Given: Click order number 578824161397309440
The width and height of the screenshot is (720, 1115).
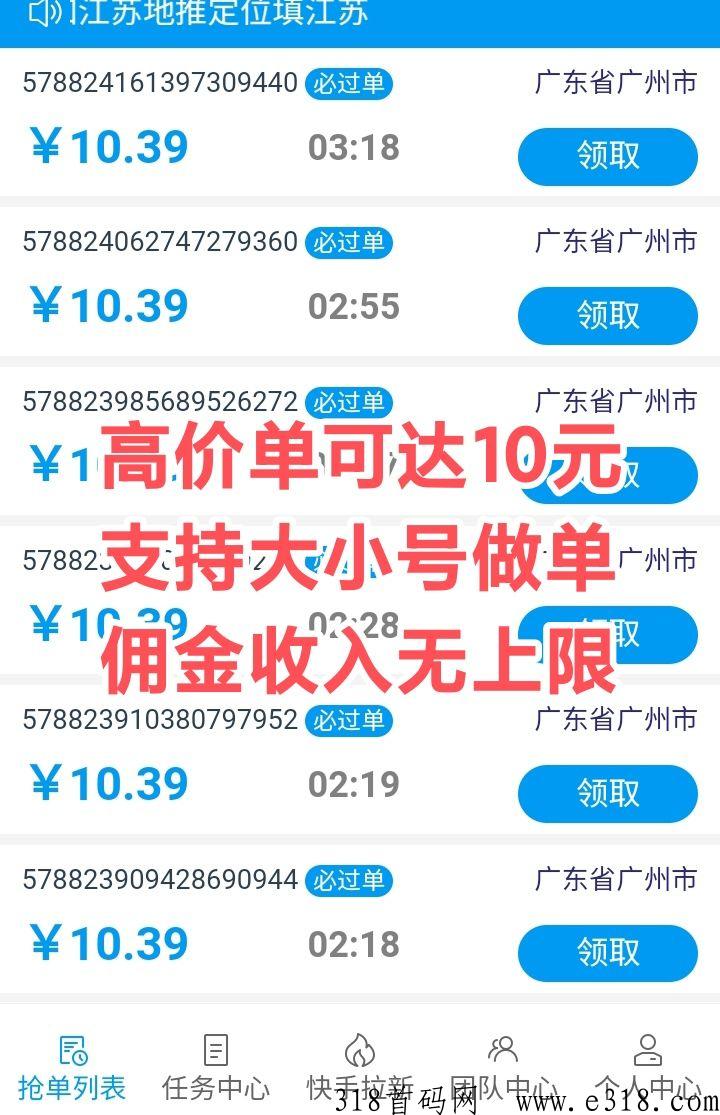Looking at the screenshot, I should tap(160, 83).
